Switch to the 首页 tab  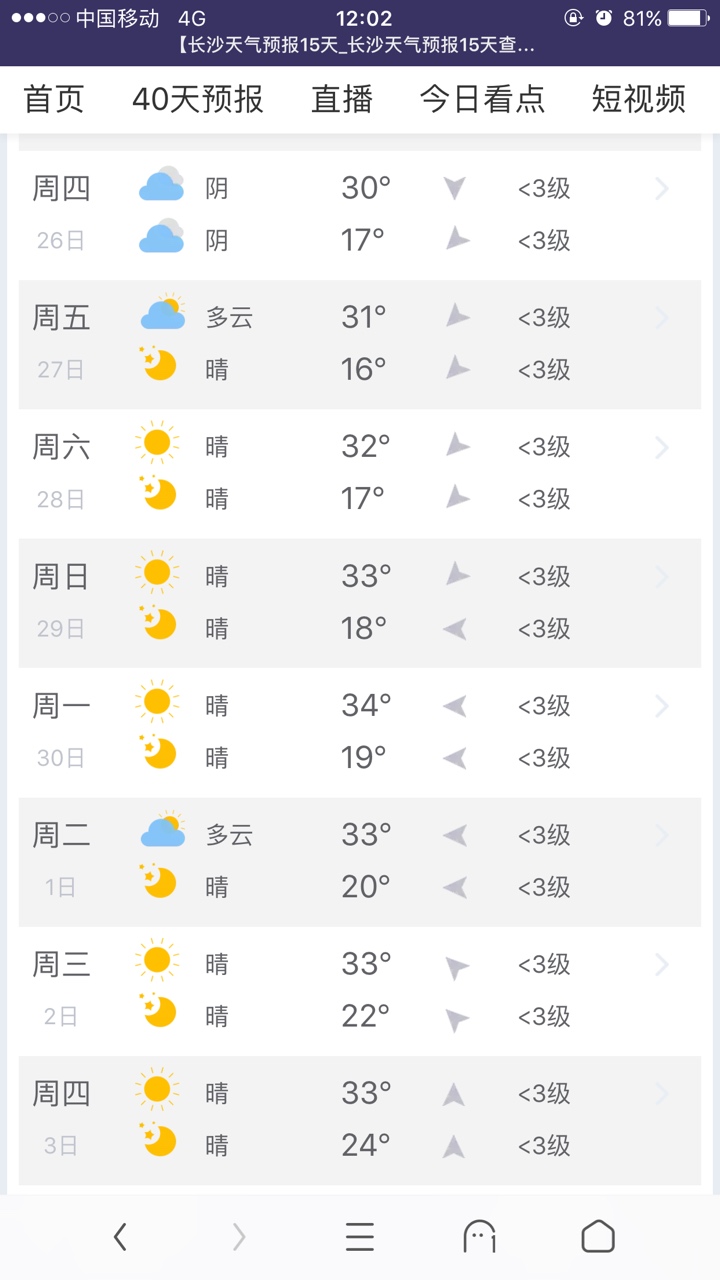coord(54,99)
